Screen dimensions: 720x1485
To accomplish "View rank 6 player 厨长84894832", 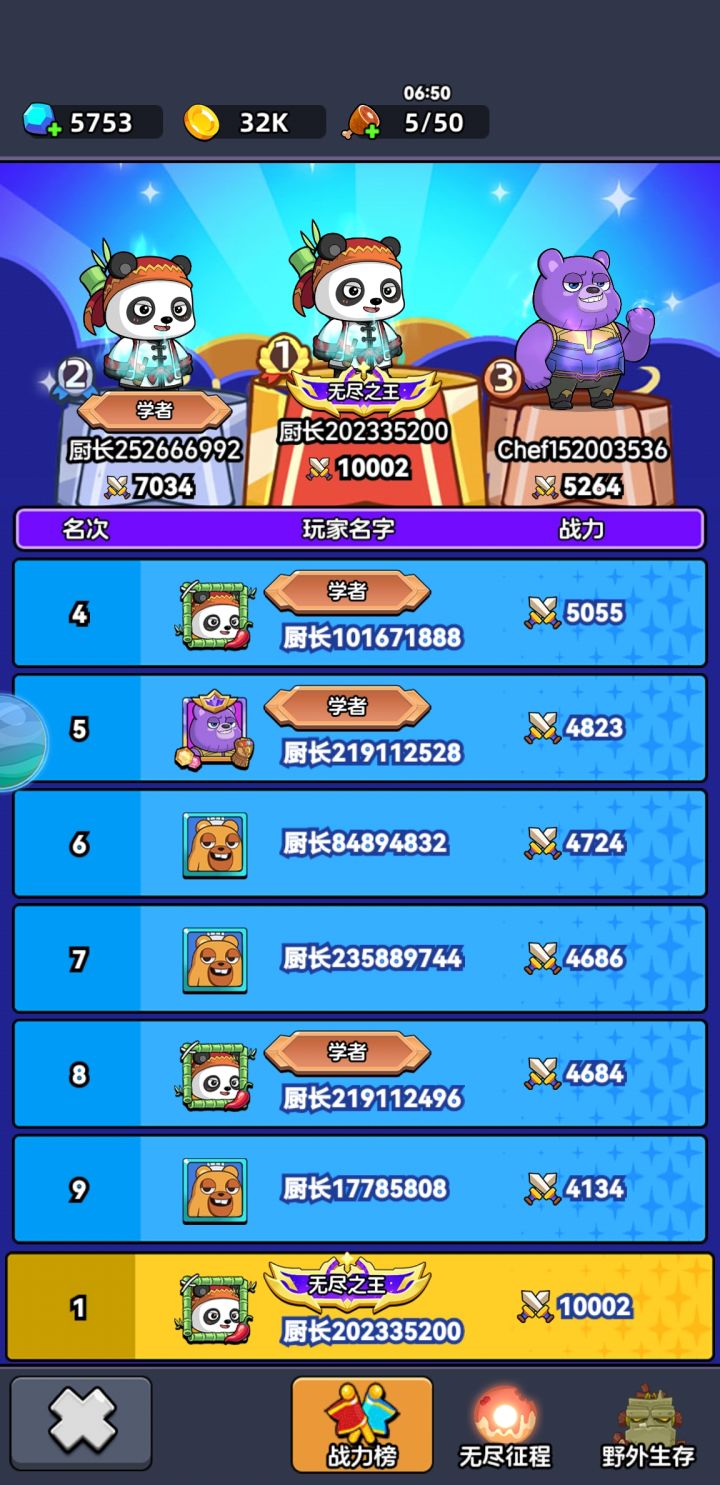I will point(360,844).
